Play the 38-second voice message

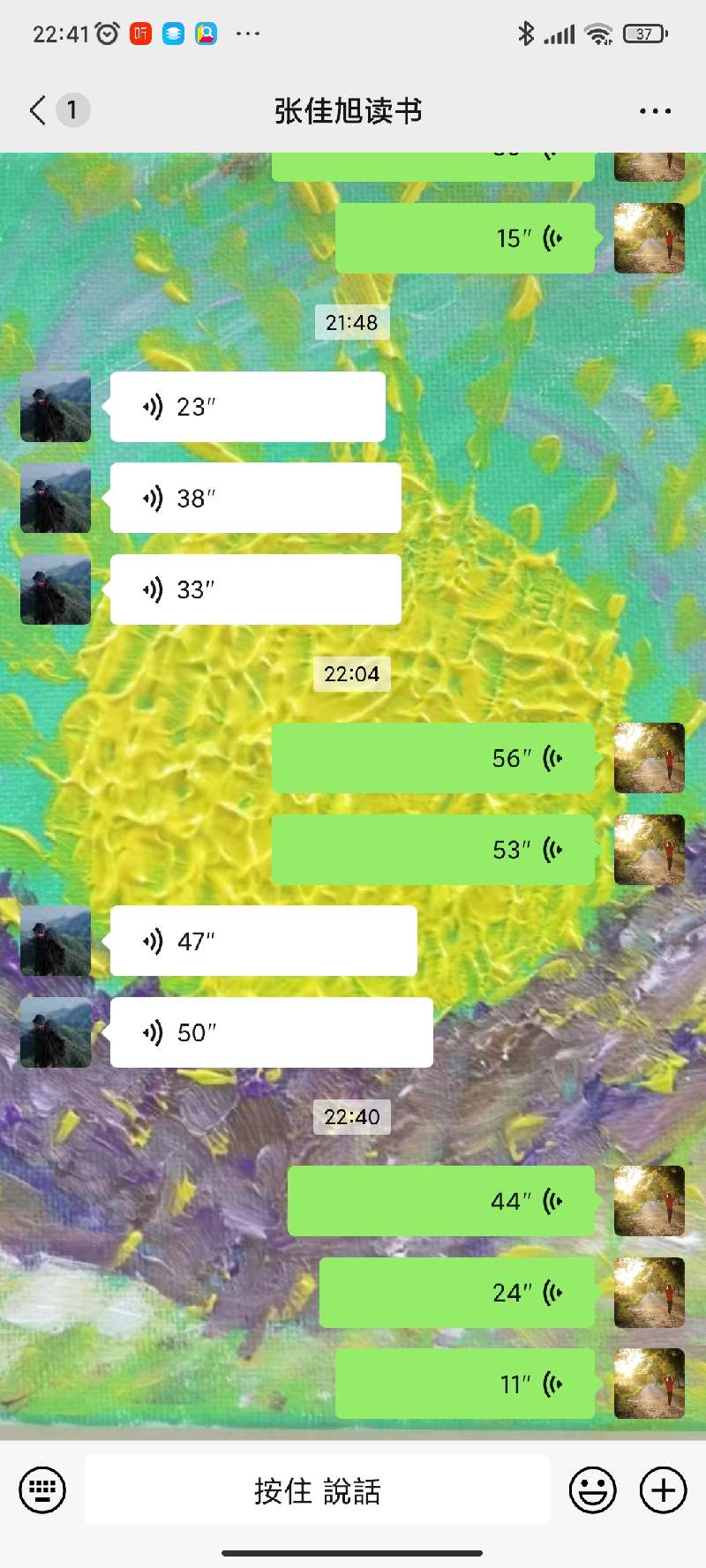[x=255, y=499]
